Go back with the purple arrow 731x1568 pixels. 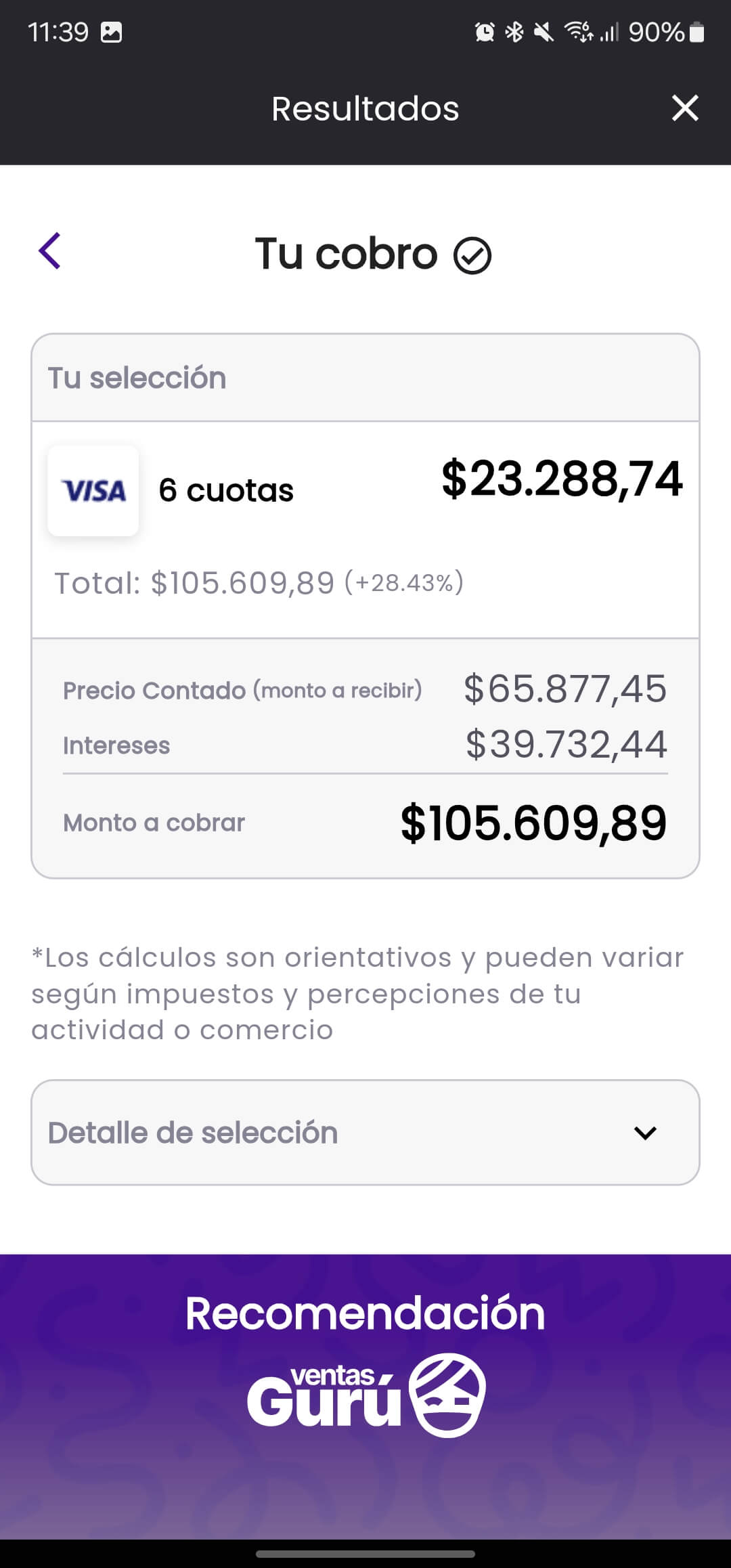click(50, 251)
